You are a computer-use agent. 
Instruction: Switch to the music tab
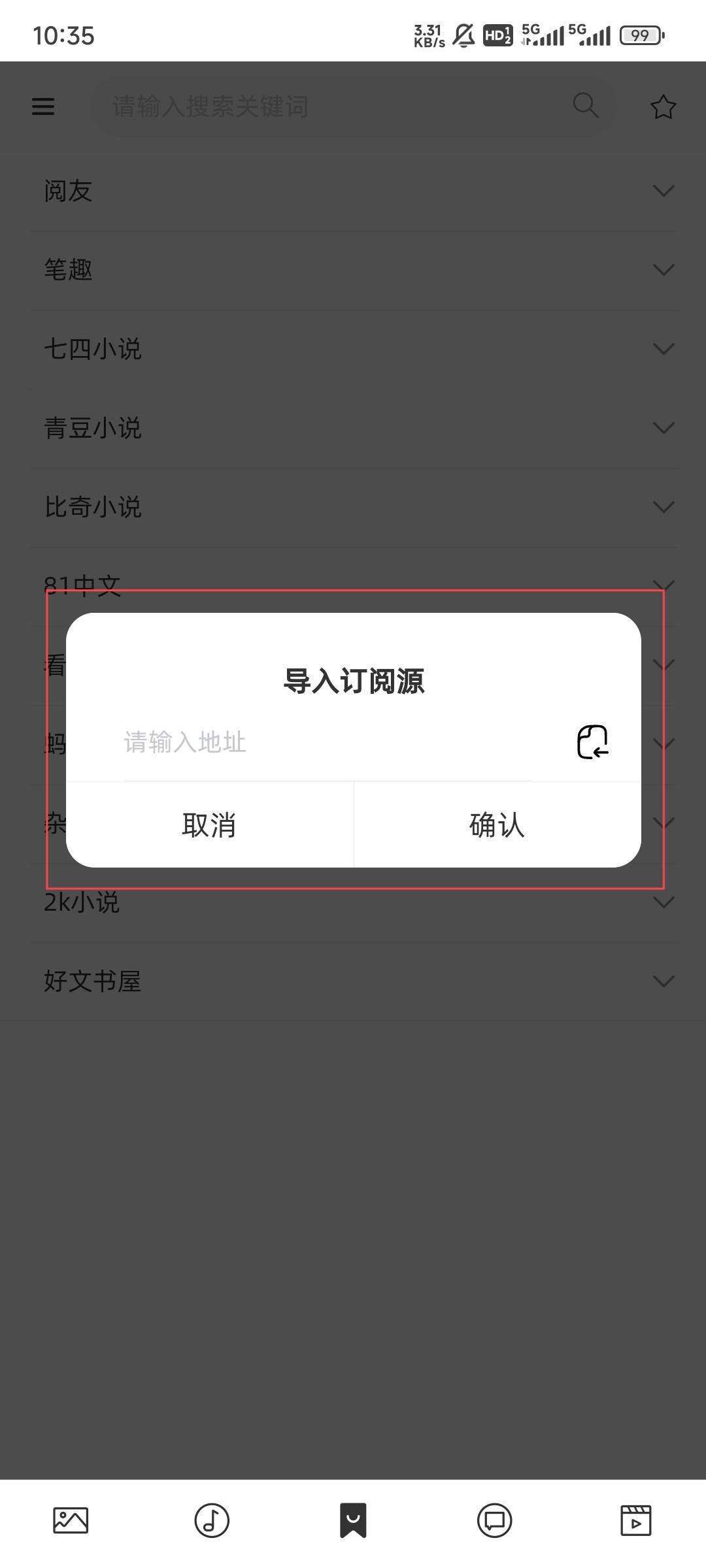pyautogui.click(x=212, y=1520)
